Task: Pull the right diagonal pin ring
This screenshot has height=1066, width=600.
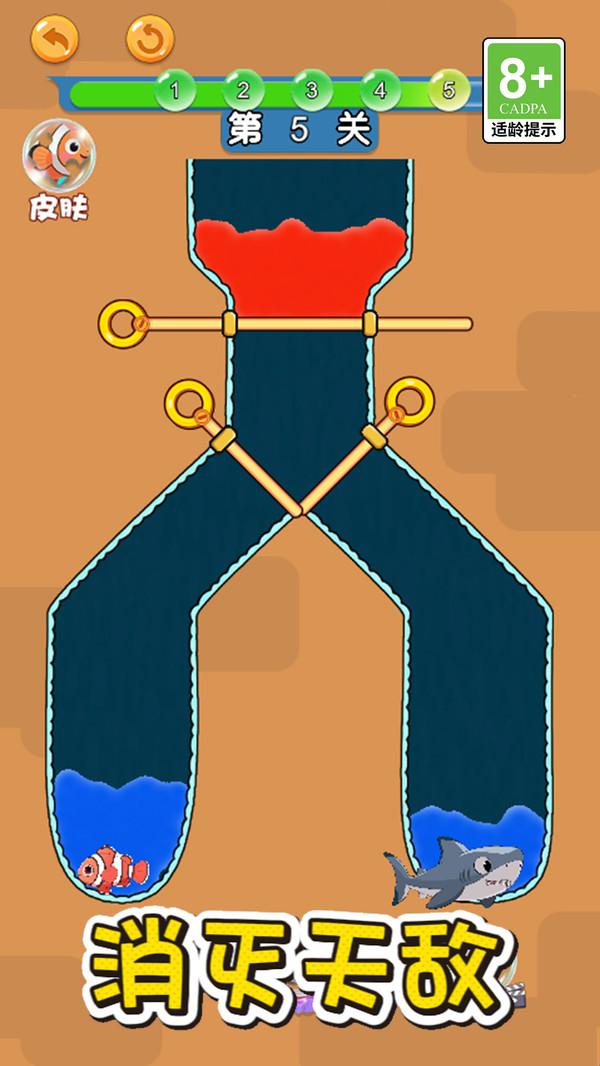Action: coord(409,401)
